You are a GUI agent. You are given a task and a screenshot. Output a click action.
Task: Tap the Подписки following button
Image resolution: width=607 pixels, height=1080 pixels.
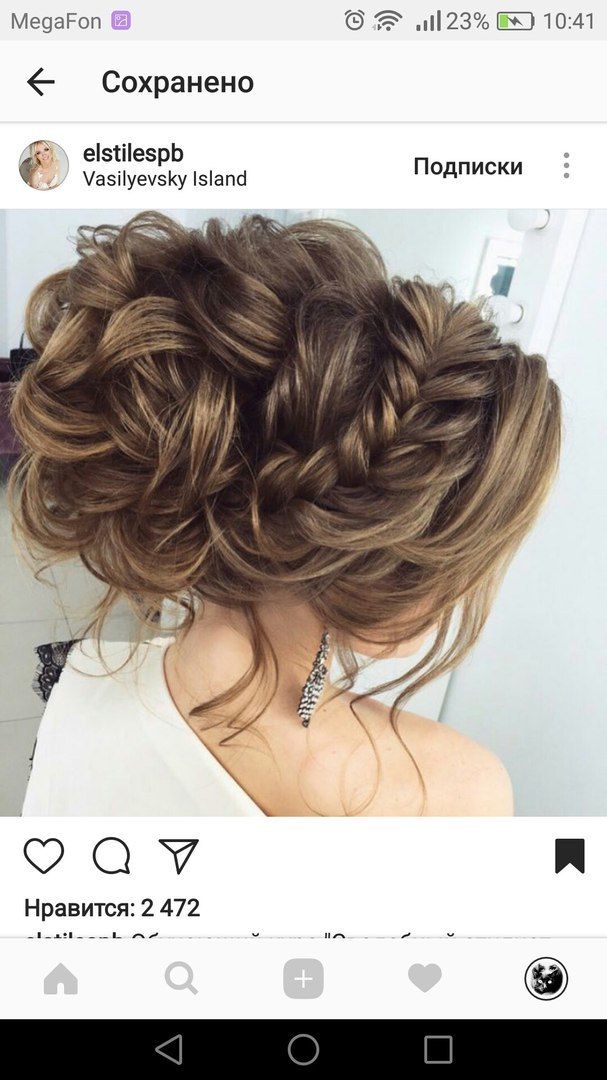pyautogui.click(x=468, y=167)
